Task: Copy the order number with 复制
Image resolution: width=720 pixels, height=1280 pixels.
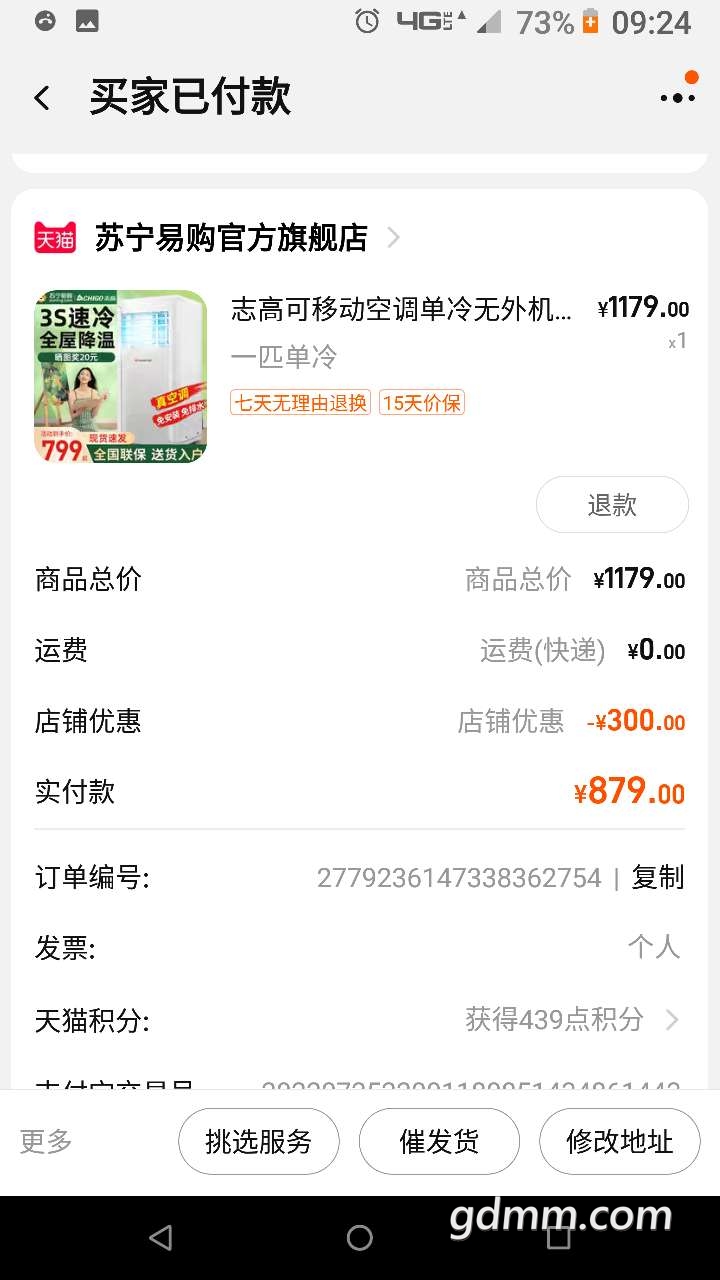Action: pos(657,878)
